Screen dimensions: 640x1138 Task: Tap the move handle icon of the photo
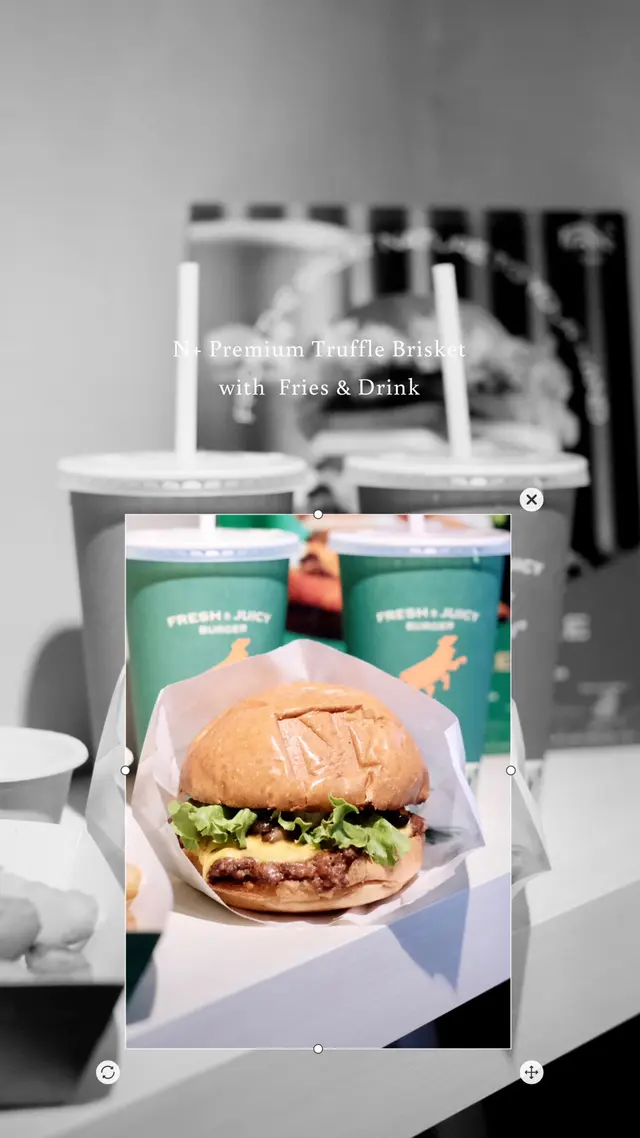531,1072
